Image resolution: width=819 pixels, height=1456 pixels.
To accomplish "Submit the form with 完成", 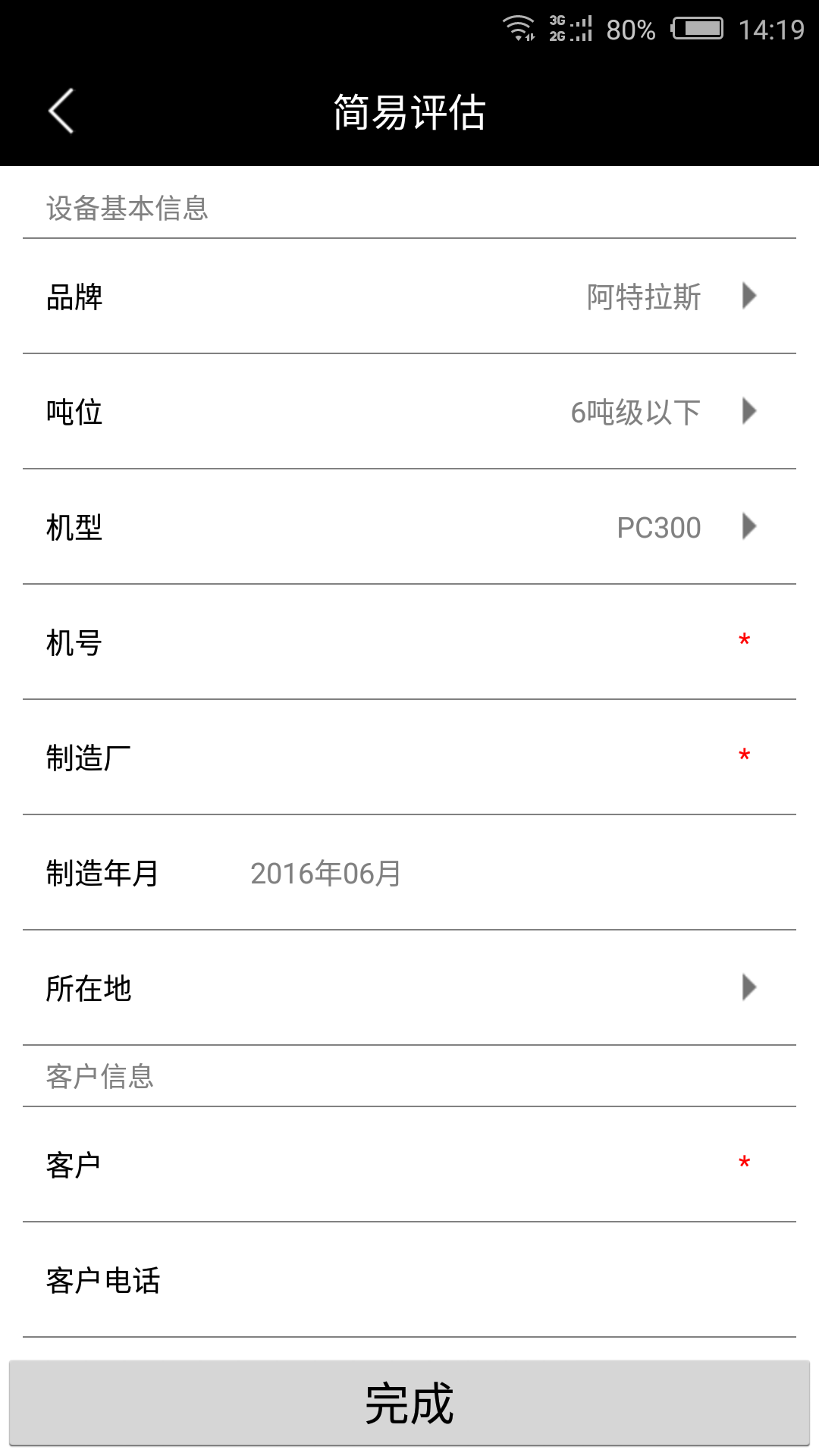I will 409,1403.
